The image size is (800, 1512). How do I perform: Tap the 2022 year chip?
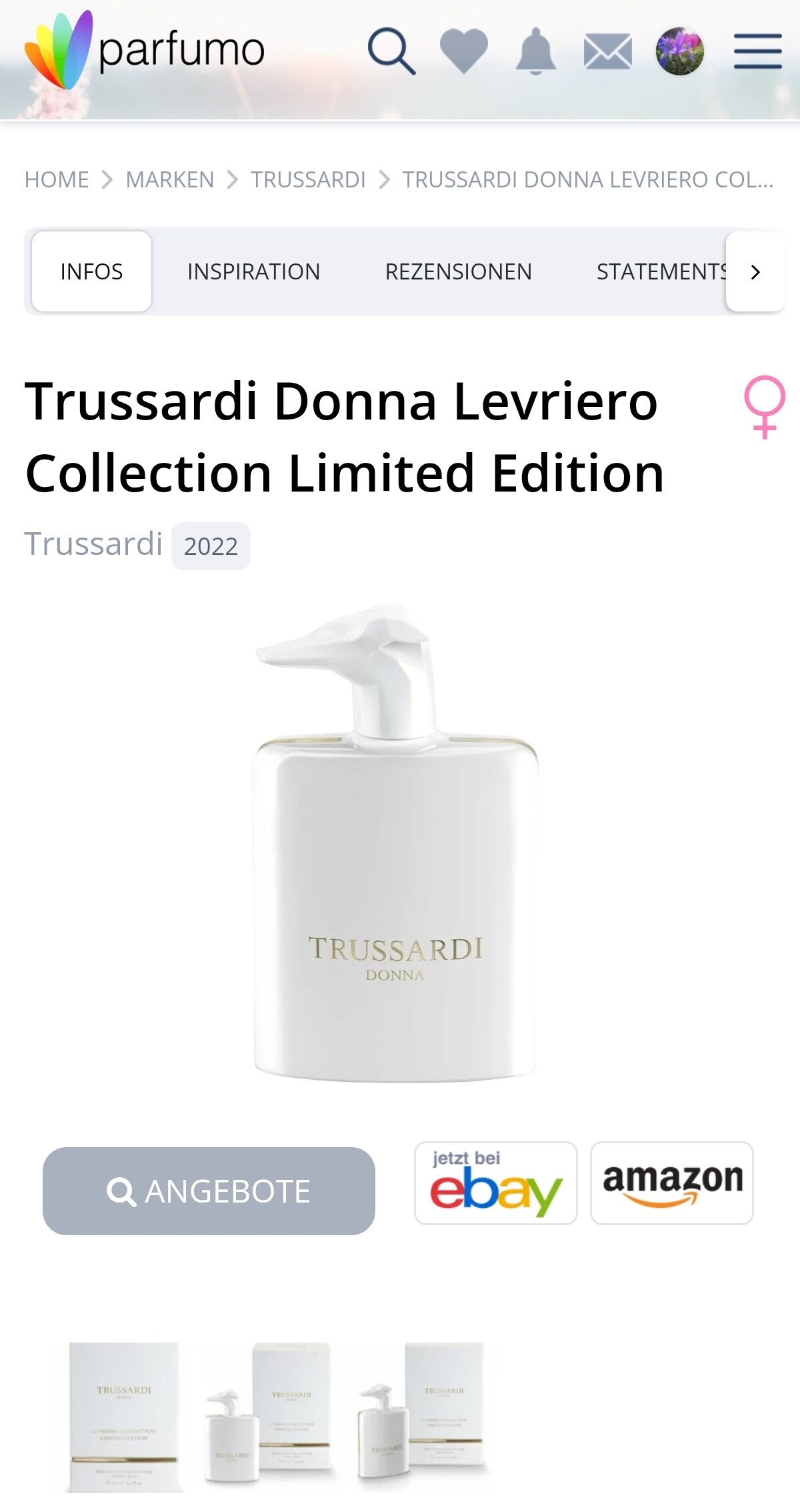[x=211, y=546]
